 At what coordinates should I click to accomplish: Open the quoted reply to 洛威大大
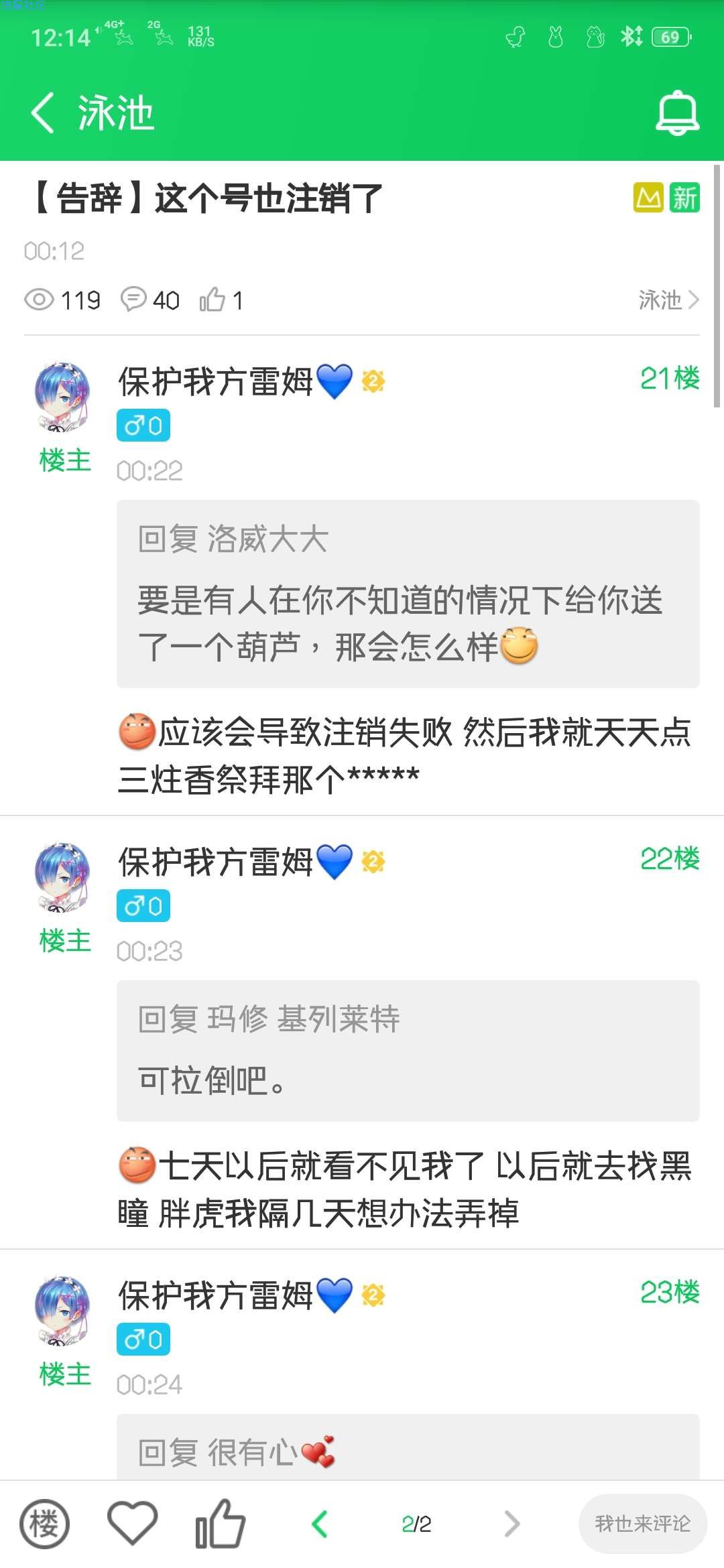pos(408,594)
